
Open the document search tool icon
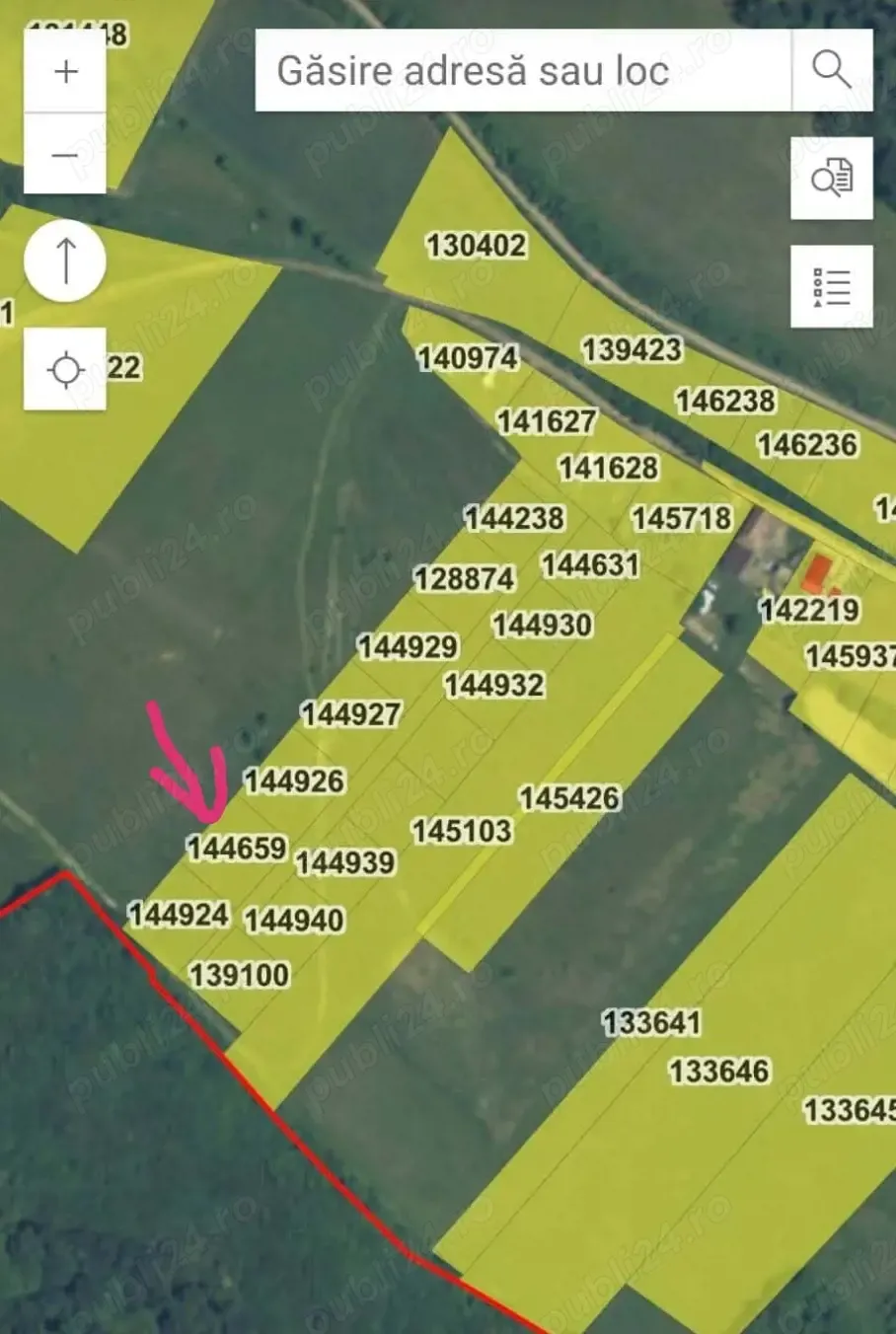point(831,179)
